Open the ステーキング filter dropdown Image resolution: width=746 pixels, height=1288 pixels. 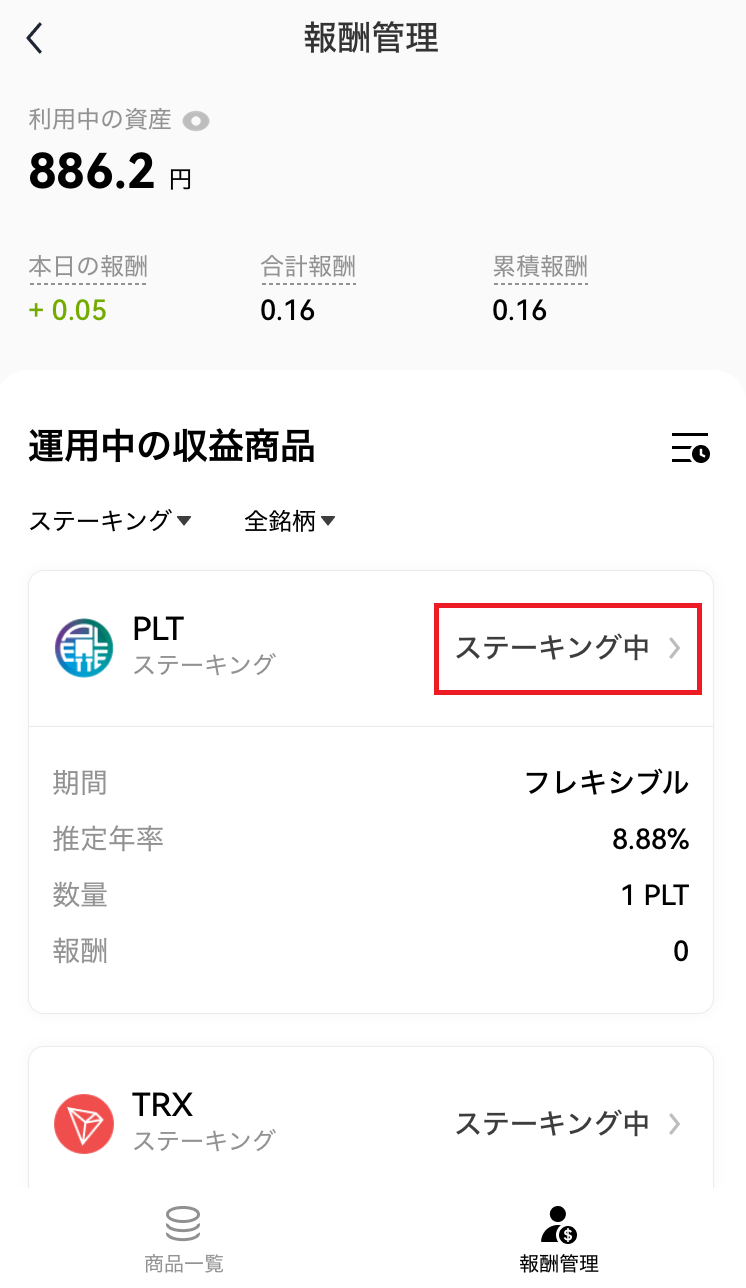(110, 520)
